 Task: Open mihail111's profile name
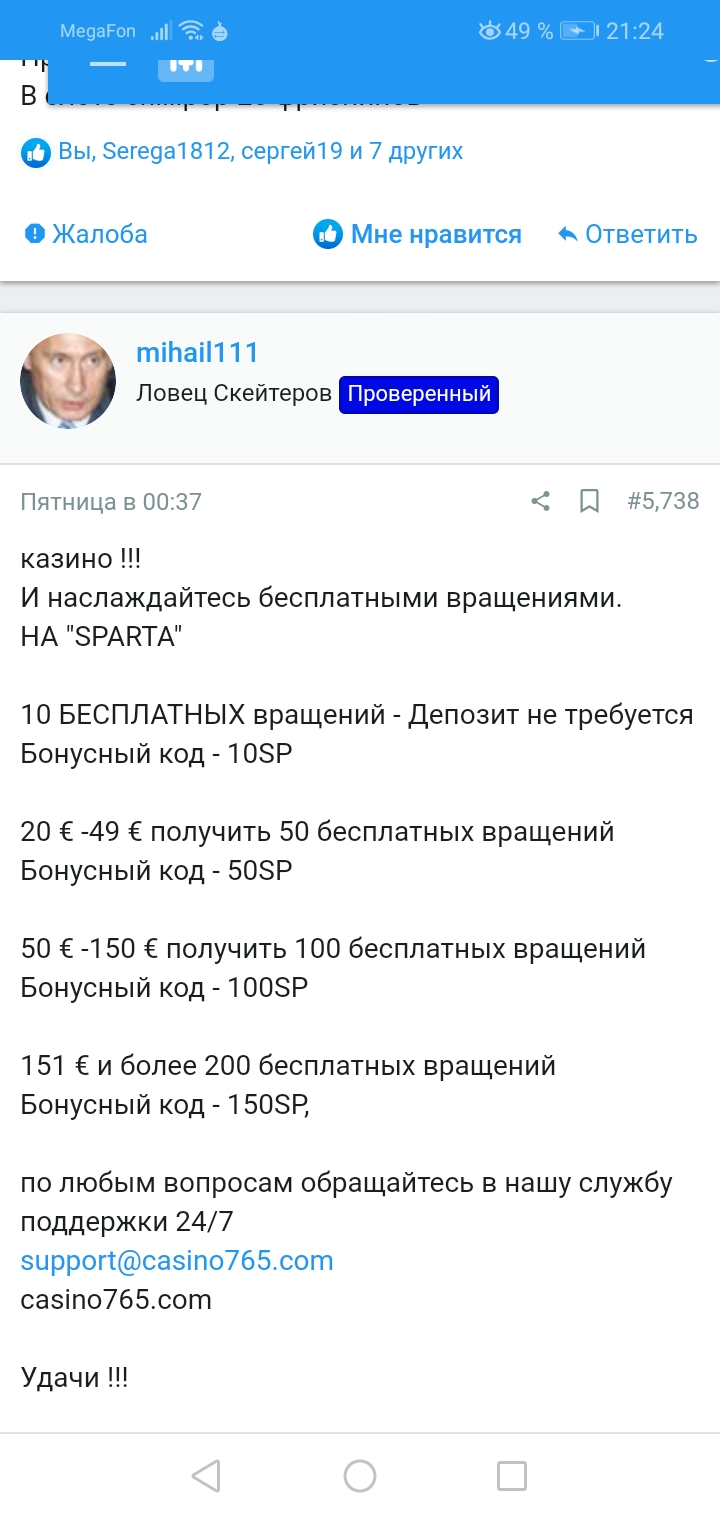pyautogui.click(x=197, y=352)
